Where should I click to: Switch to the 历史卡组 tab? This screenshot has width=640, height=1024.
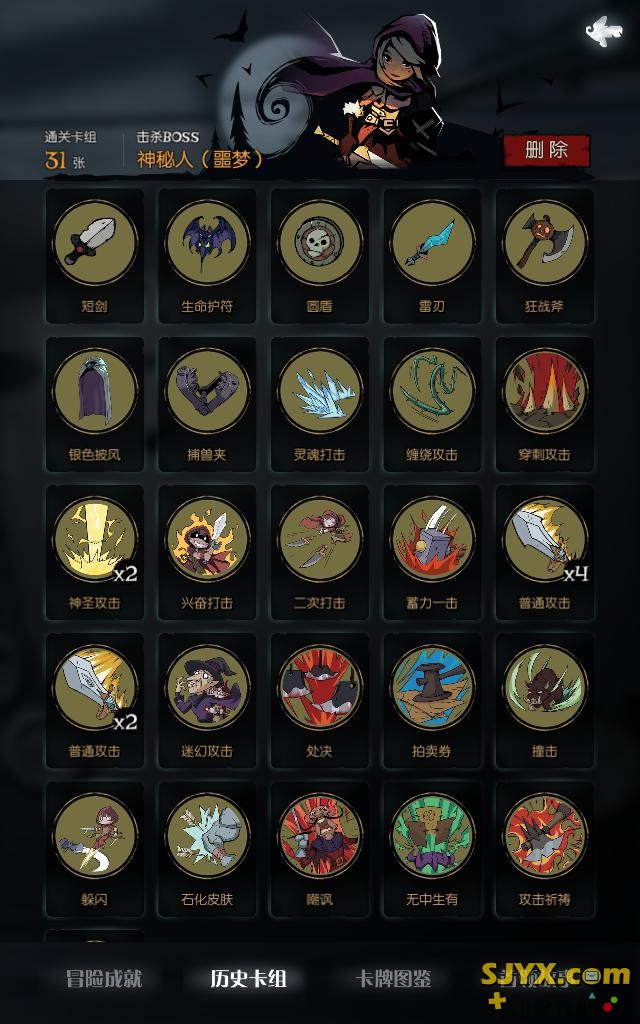(249, 978)
